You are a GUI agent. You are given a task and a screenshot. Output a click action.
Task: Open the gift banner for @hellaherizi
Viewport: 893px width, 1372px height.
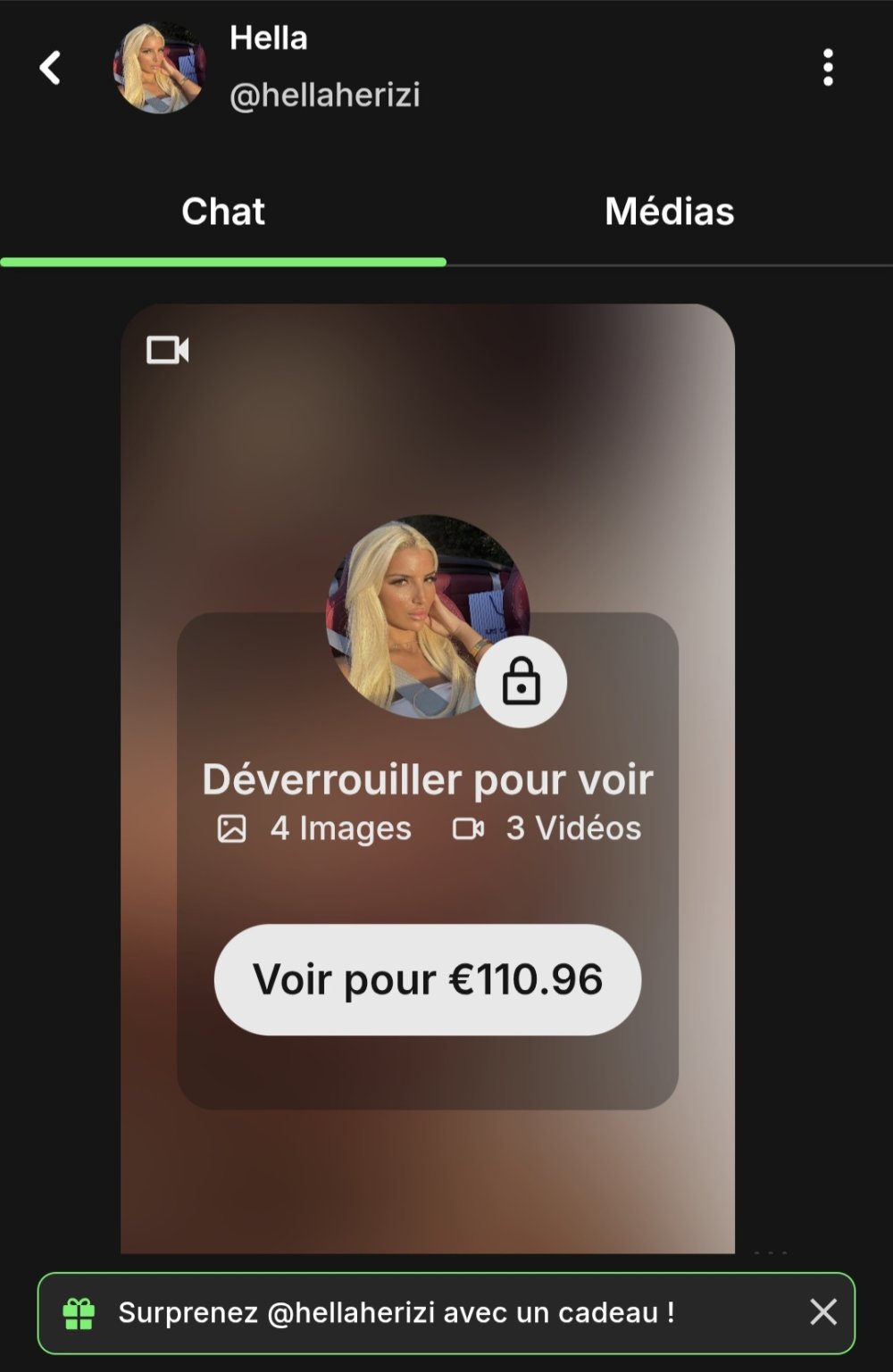[x=396, y=1313]
